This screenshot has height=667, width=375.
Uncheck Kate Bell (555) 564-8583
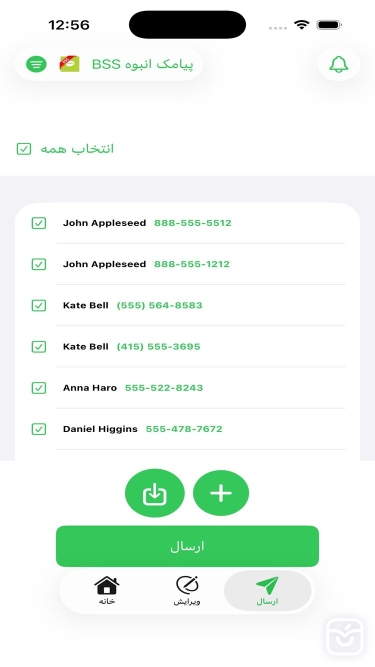[x=39, y=305]
